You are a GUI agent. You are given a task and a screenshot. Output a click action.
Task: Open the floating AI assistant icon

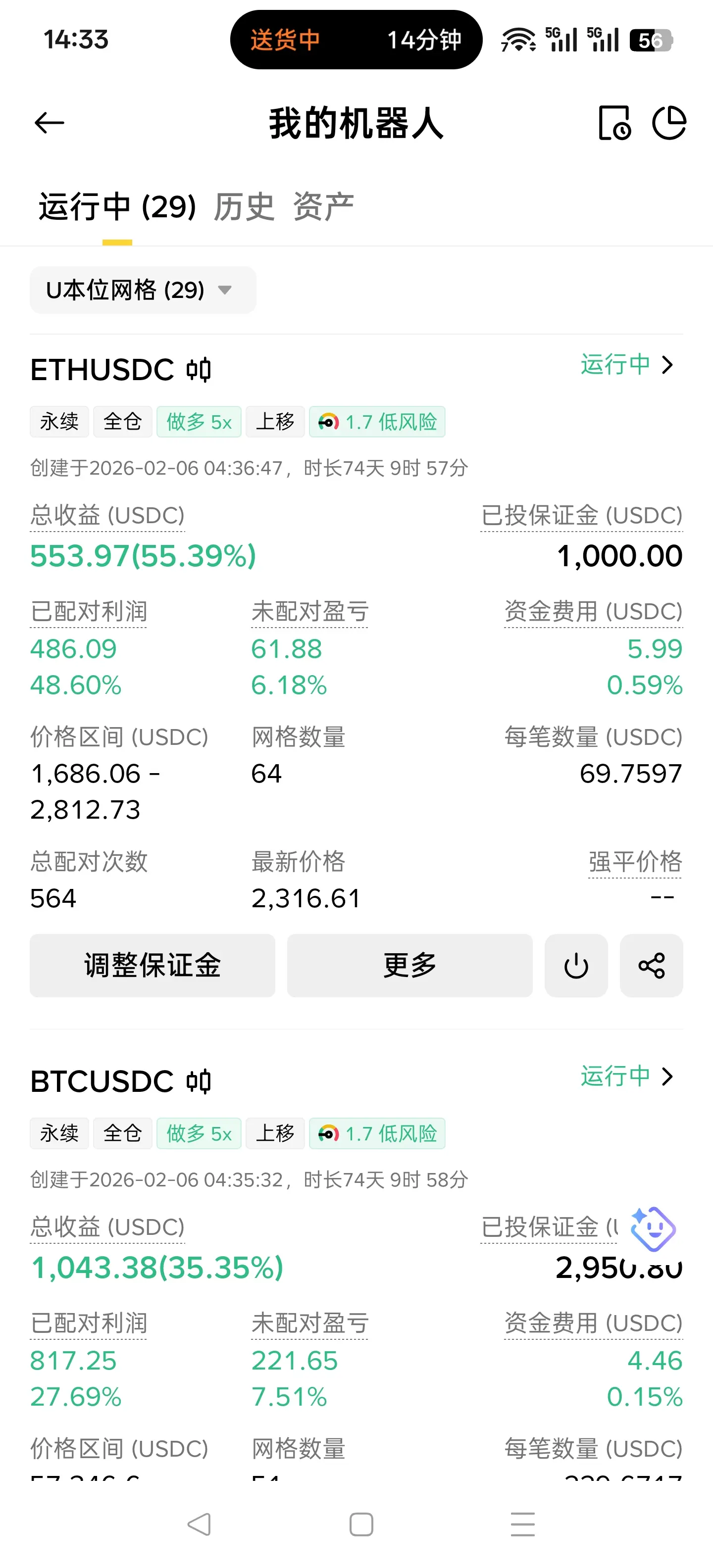coord(653,1229)
